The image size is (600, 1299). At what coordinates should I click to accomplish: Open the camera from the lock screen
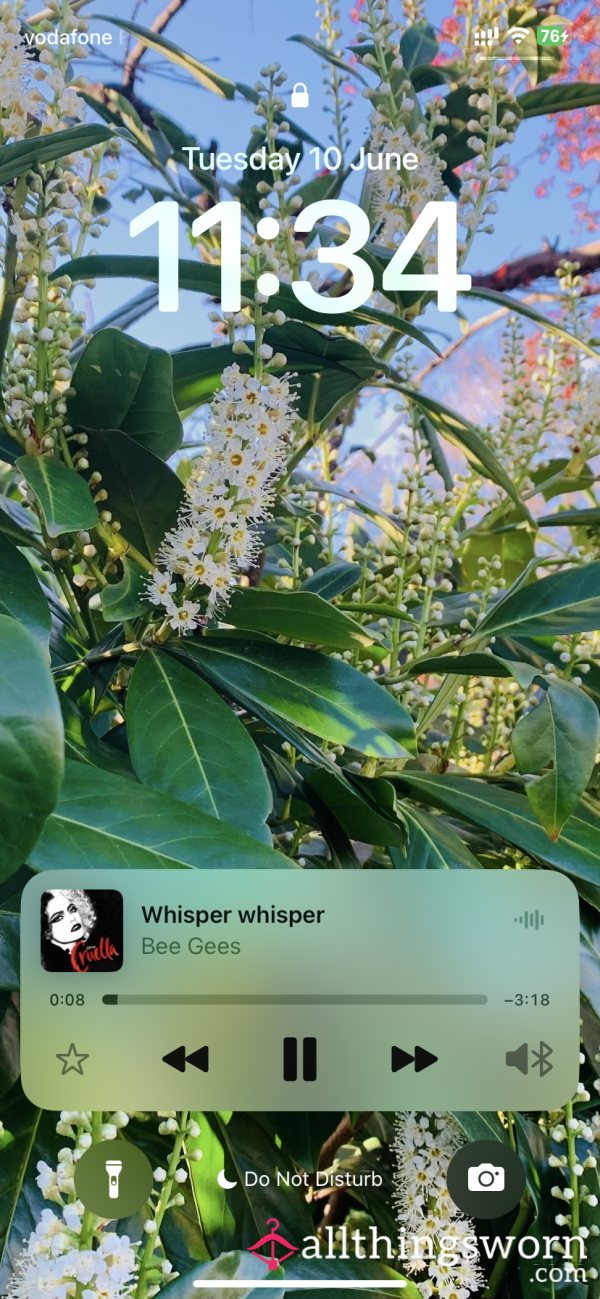pos(486,1179)
